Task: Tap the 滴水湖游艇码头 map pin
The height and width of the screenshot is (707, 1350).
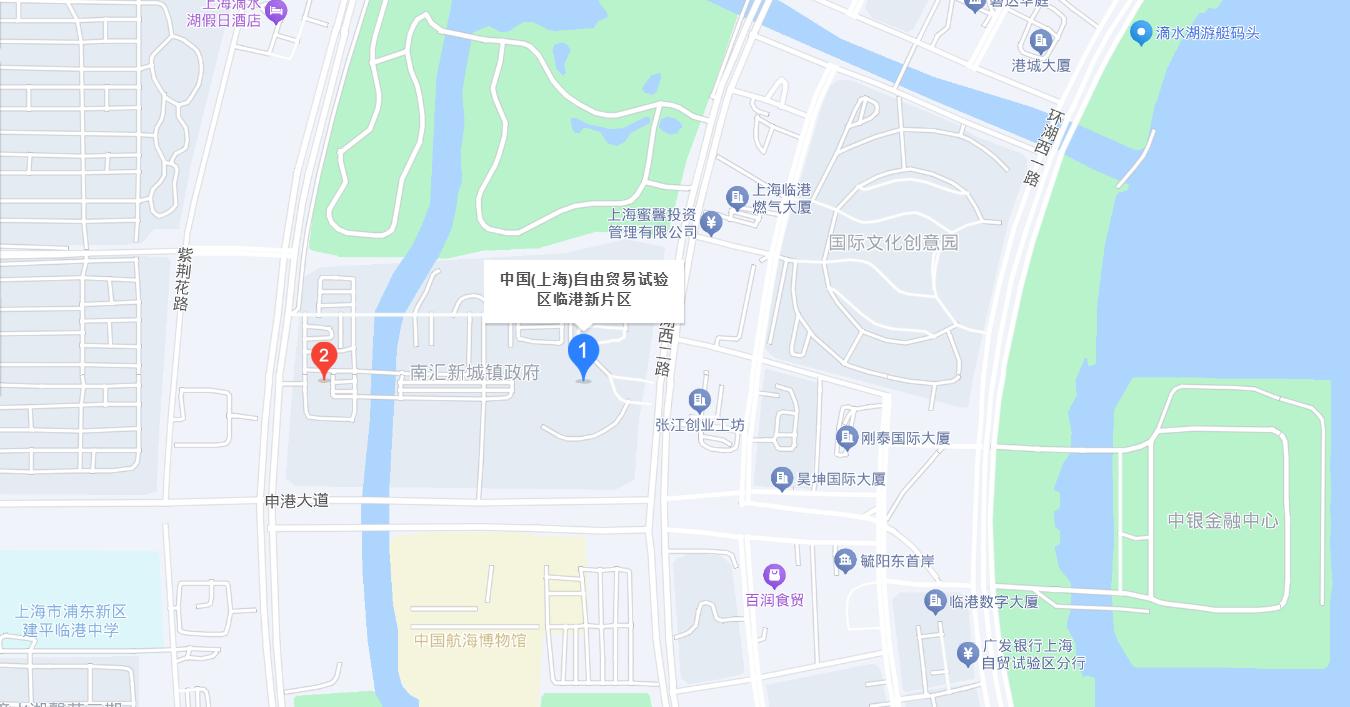Action: coord(1140,33)
